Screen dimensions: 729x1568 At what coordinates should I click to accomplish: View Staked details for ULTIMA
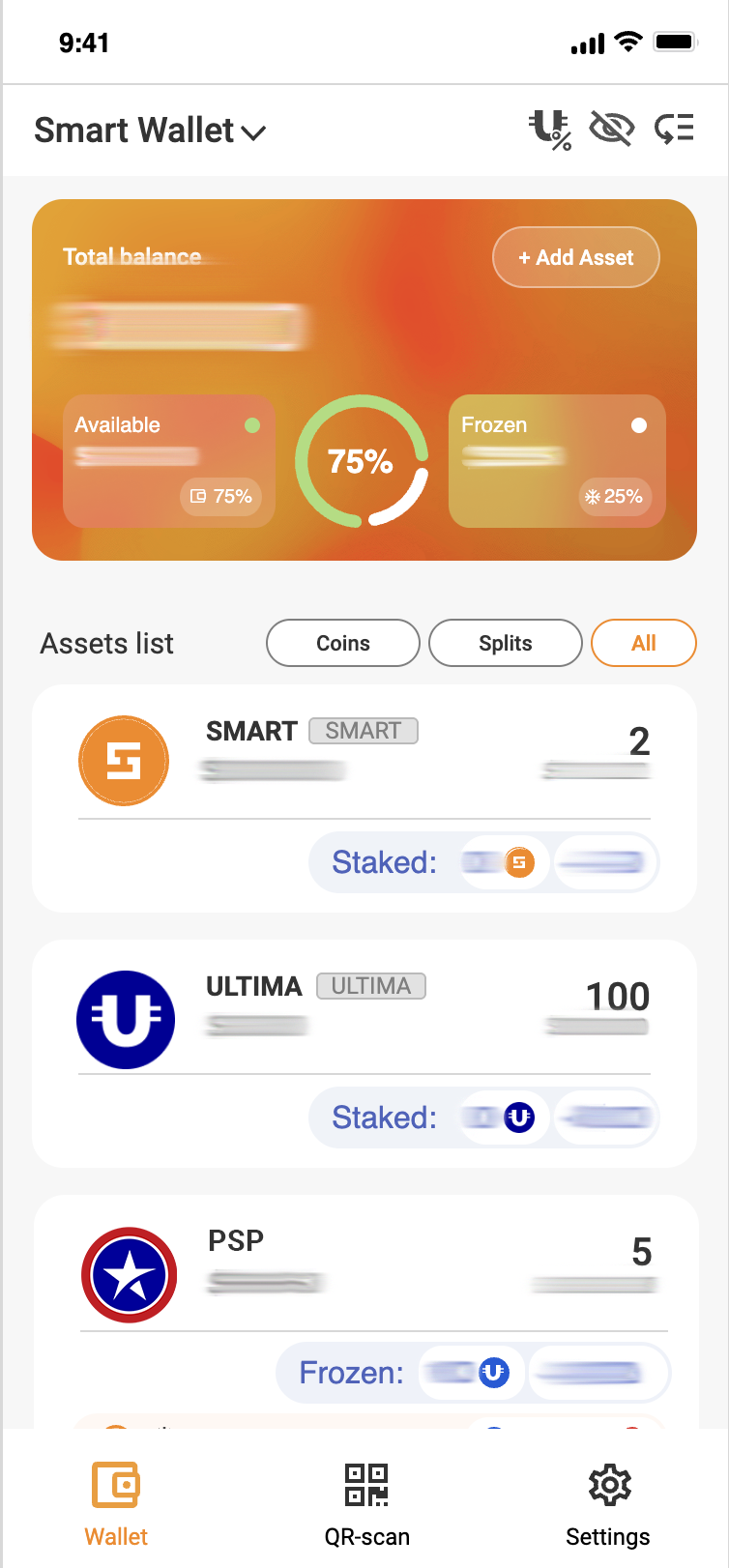[x=483, y=1118]
